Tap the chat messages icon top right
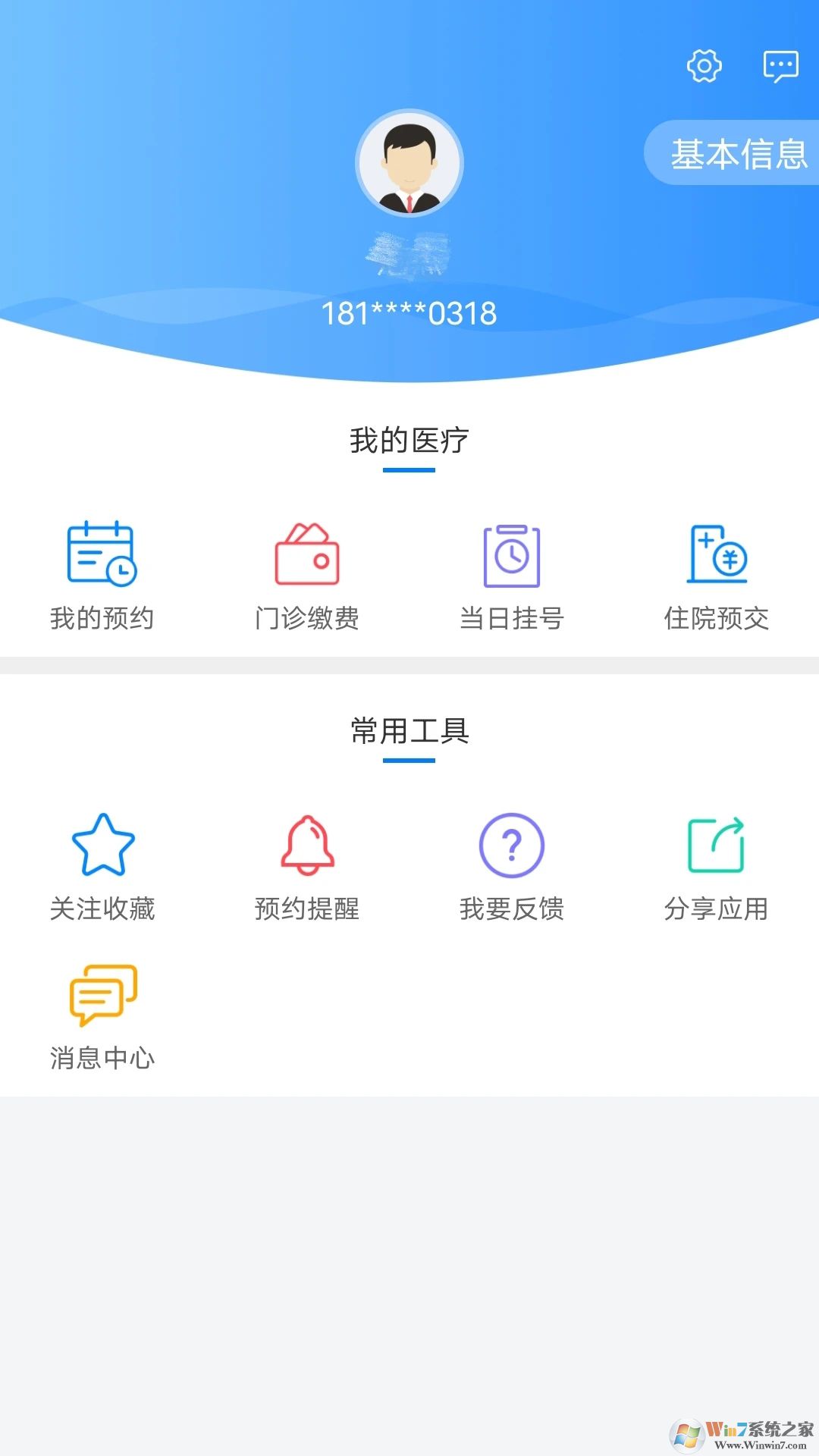 click(781, 65)
